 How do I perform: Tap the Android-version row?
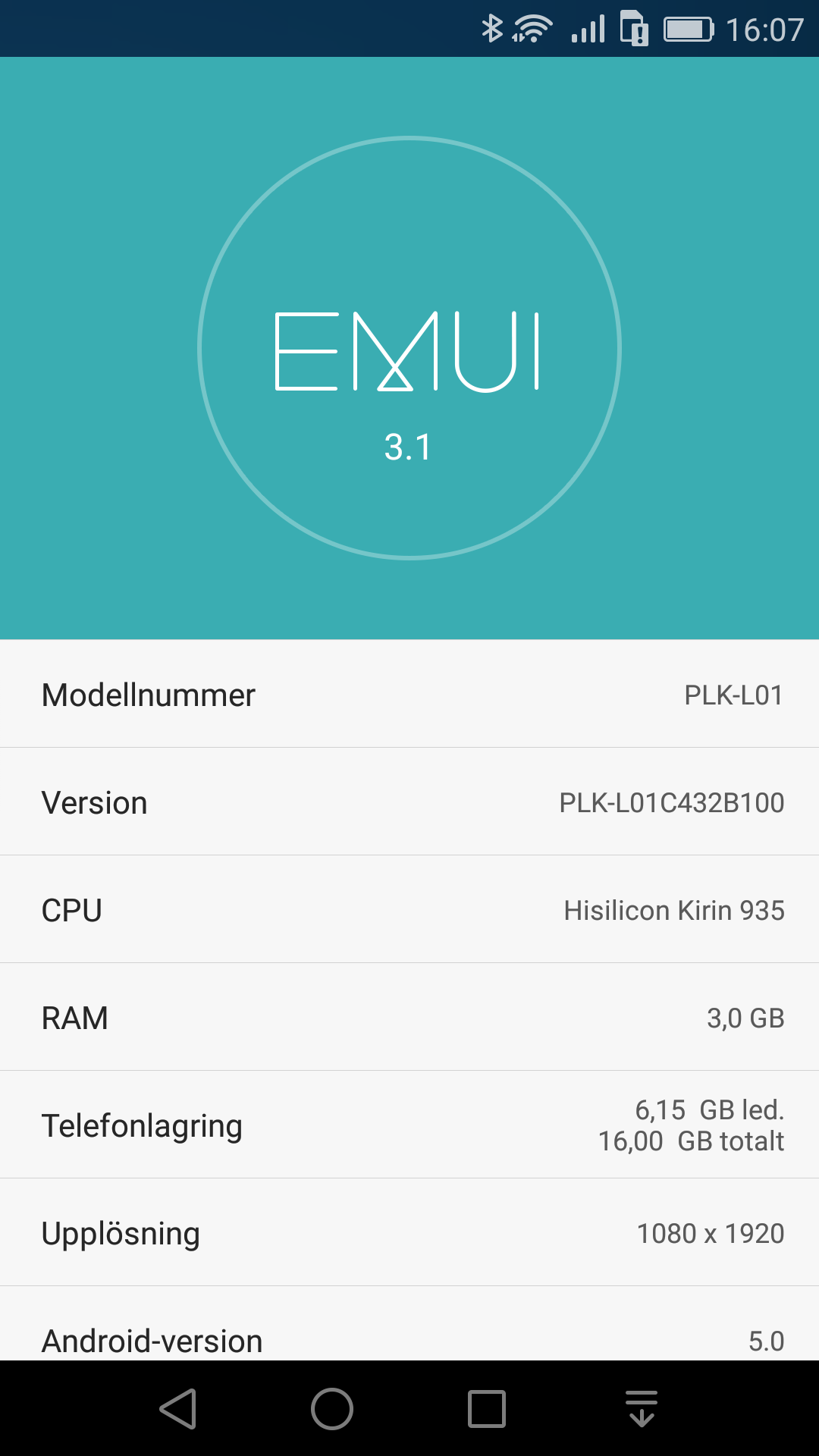tap(409, 1324)
